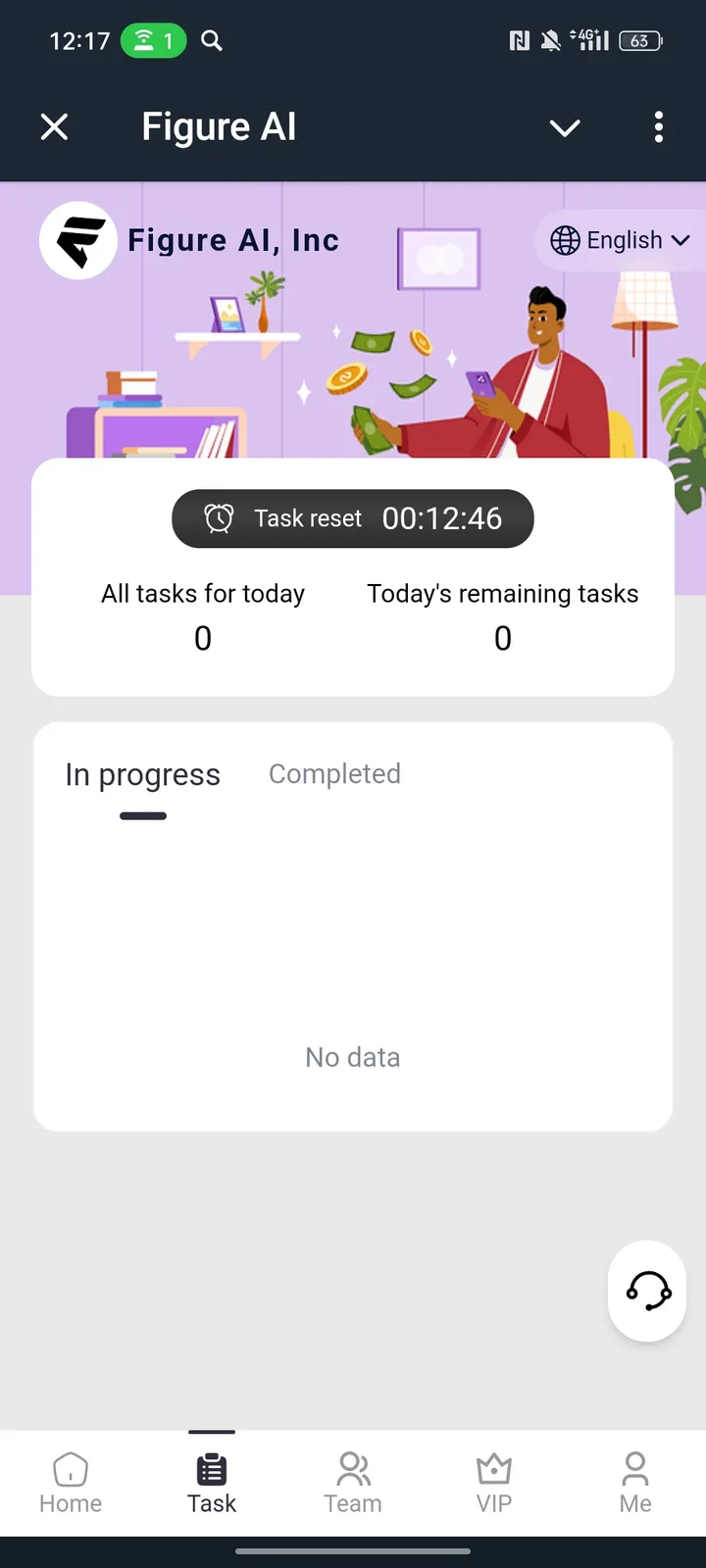Go to the Home tab
706x1568 pixels.
[71, 1484]
